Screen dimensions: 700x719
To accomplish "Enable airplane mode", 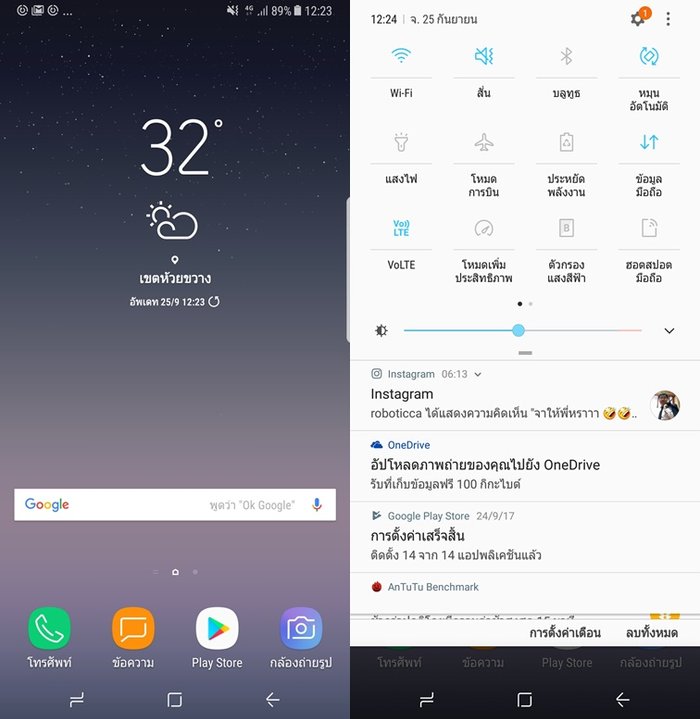I will point(484,143).
